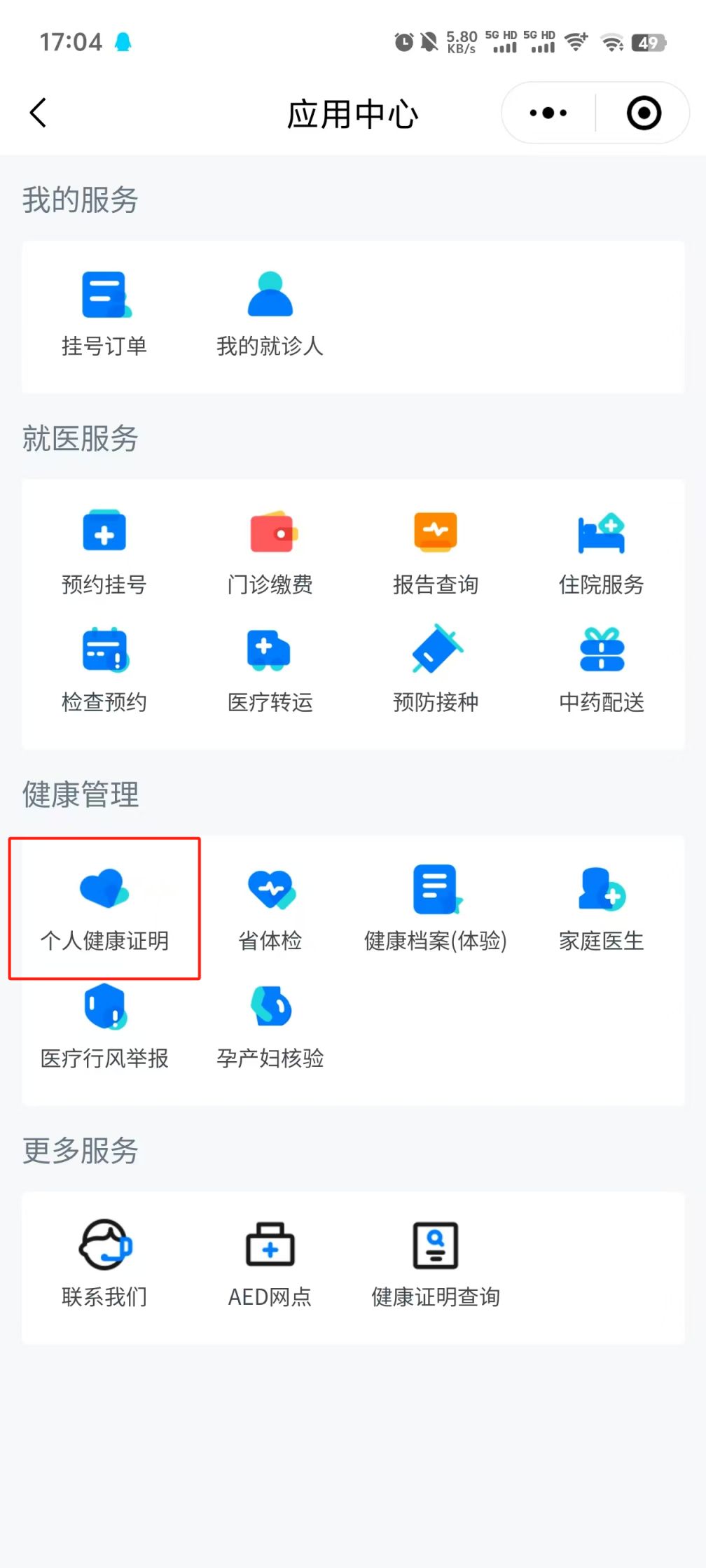Go back using the top-left arrow
Viewport: 706px width, 1568px height.
39,113
